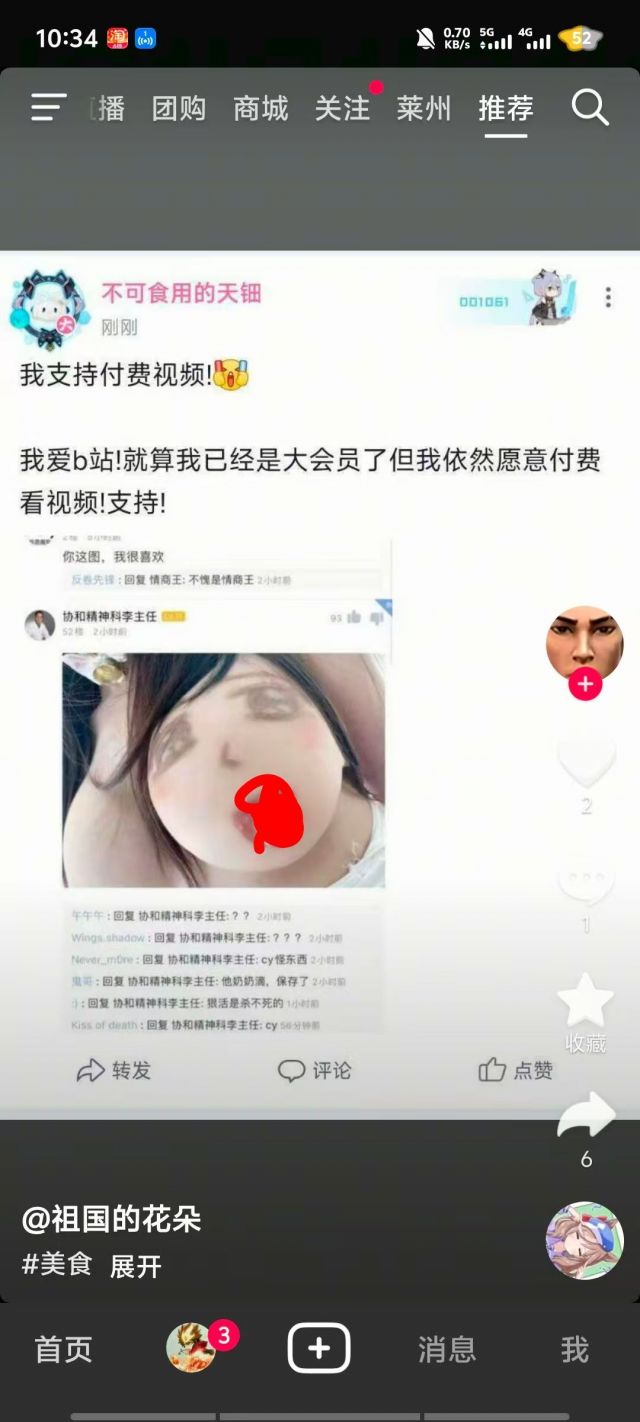Image resolution: width=640 pixels, height=1422 pixels.
Task: Switch to the 团购 tab
Action: pyautogui.click(x=178, y=108)
